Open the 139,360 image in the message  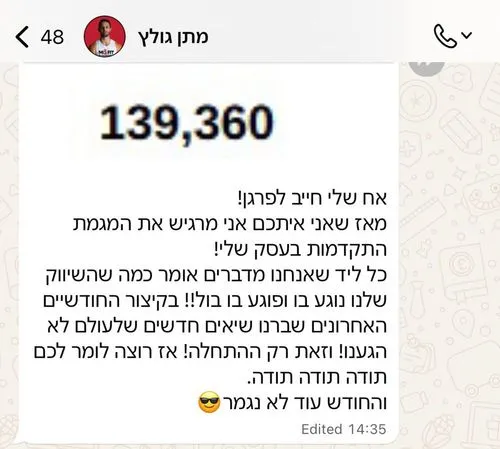coord(187,122)
